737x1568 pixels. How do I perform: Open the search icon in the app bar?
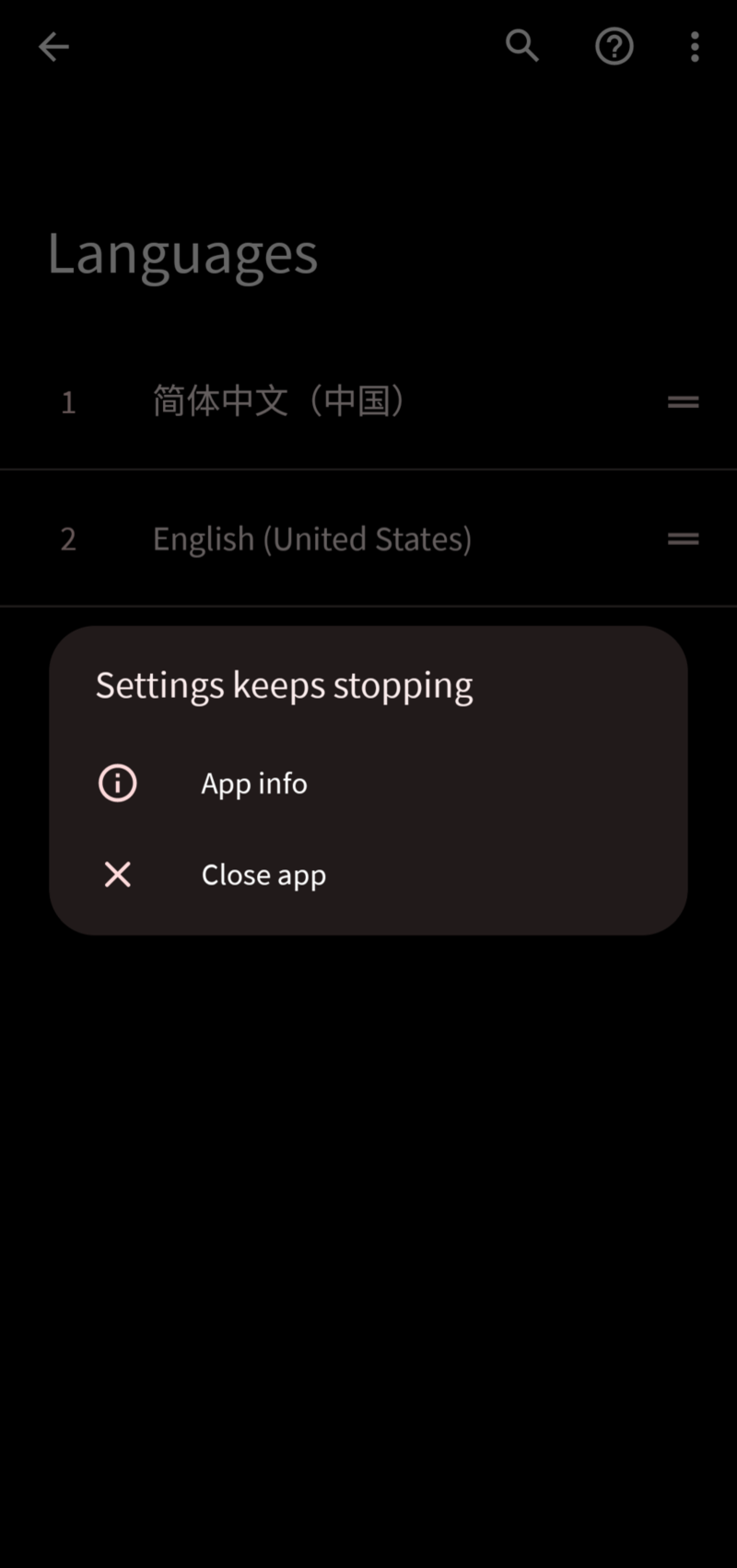(x=522, y=46)
